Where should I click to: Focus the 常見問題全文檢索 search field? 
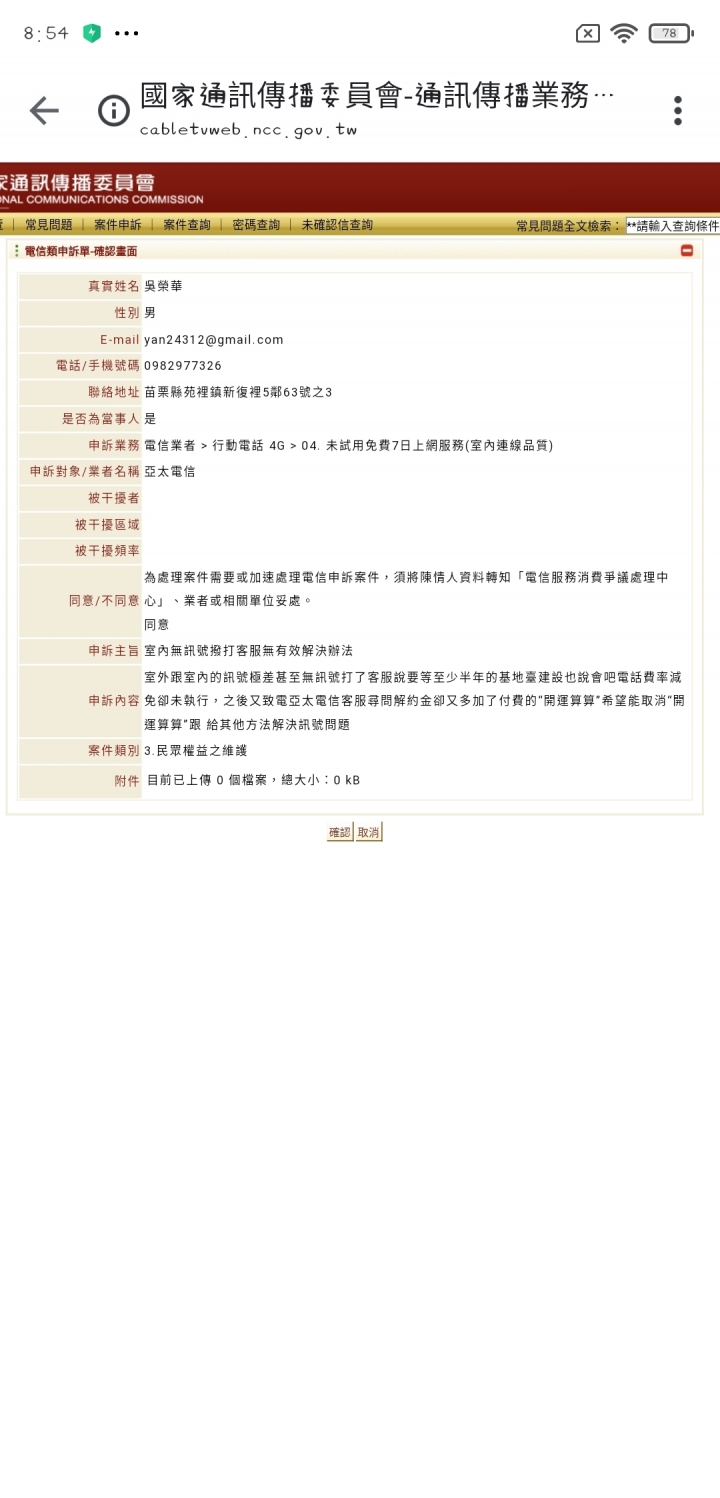click(x=672, y=226)
